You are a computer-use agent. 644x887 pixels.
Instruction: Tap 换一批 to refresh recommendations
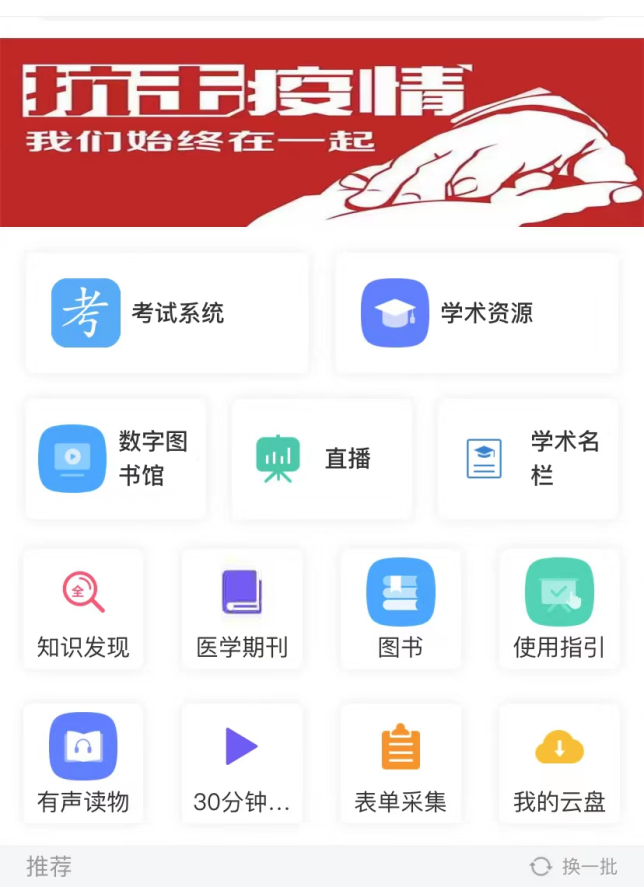(x=575, y=866)
